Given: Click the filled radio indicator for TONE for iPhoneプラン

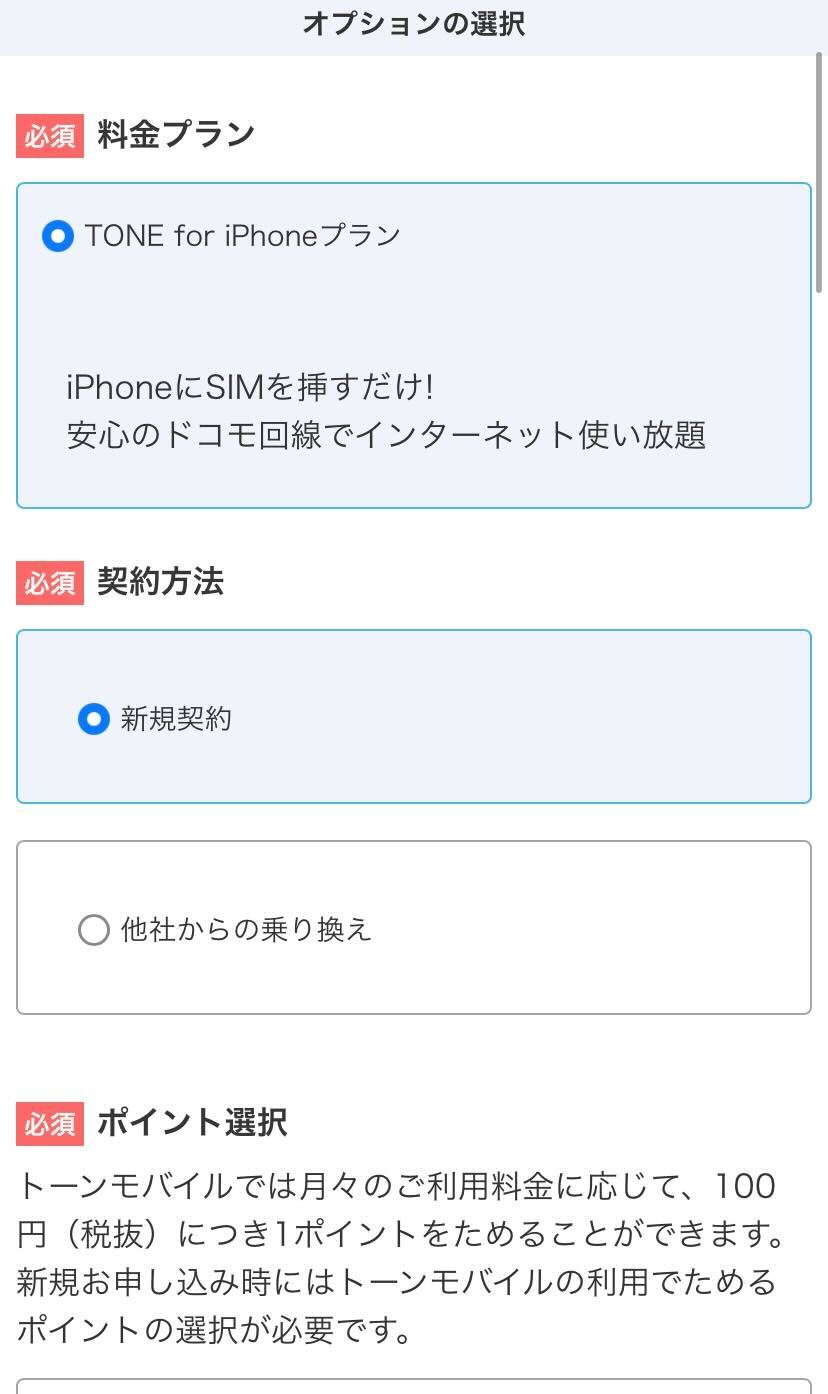Looking at the screenshot, I should point(58,236).
